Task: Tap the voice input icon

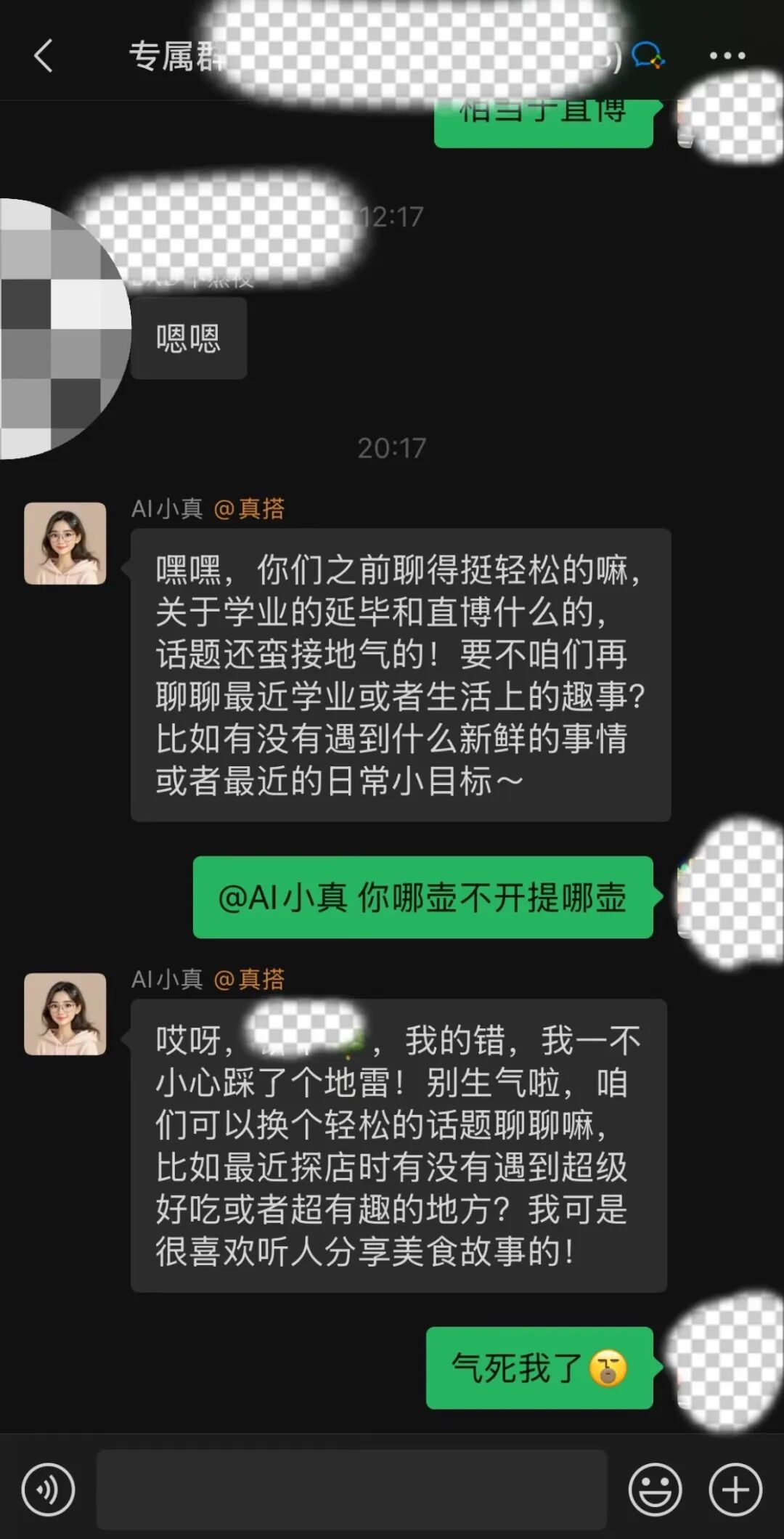Action: coord(48,1490)
